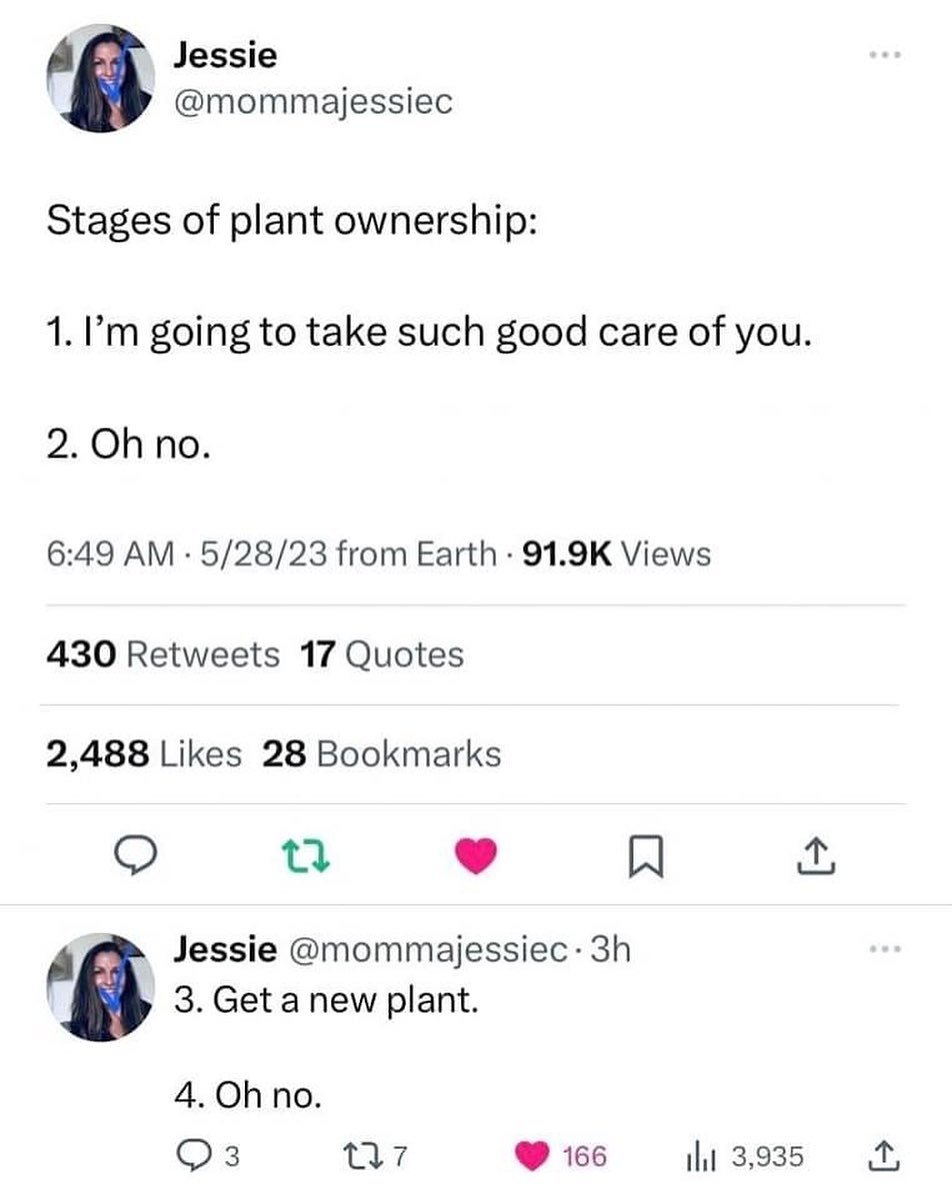Open Jessie's avatar beside the 'Get a new plant' reply
The image size is (952, 1190).
(x=105, y=985)
